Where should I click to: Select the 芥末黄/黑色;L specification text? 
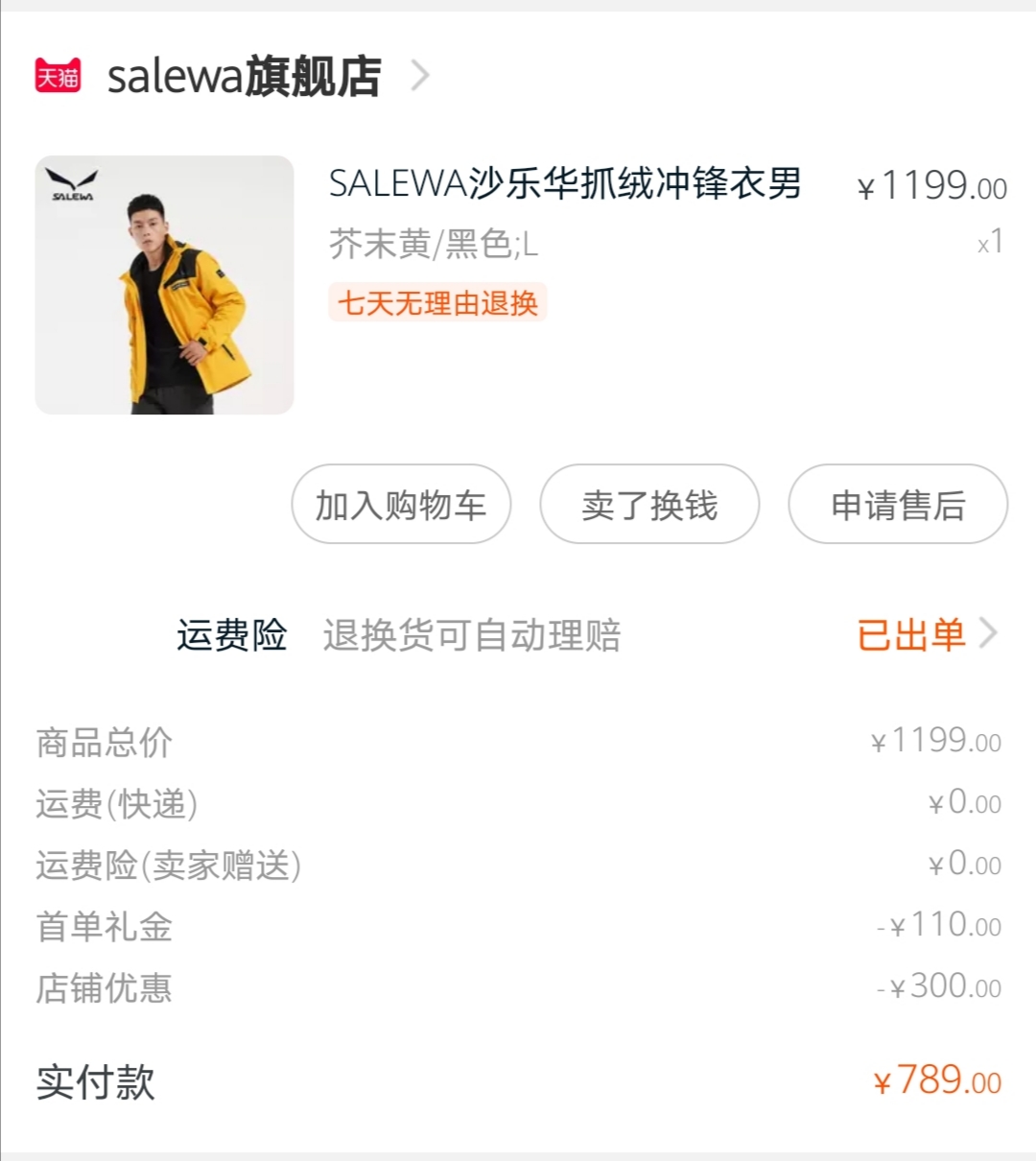[x=434, y=244]
